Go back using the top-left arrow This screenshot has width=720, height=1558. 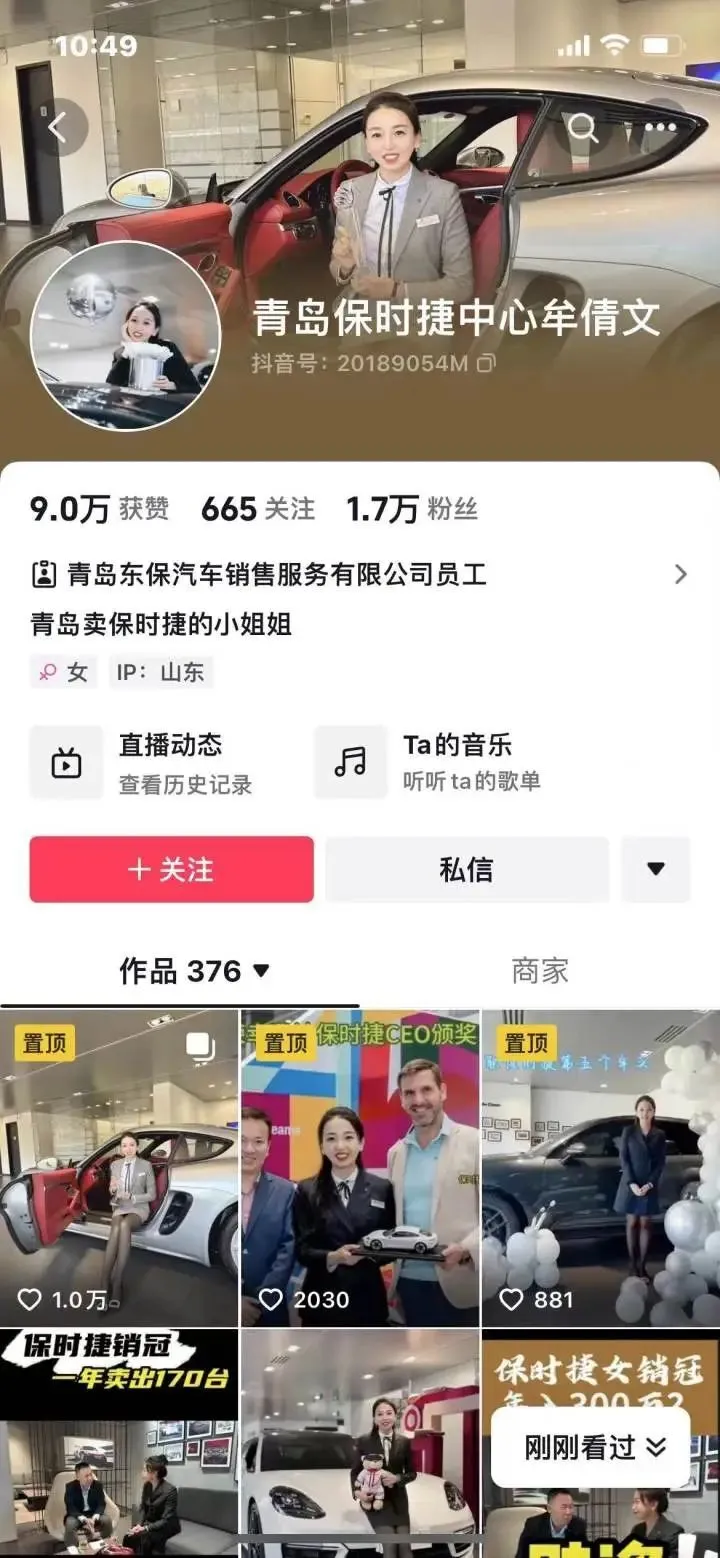[58, 128]
